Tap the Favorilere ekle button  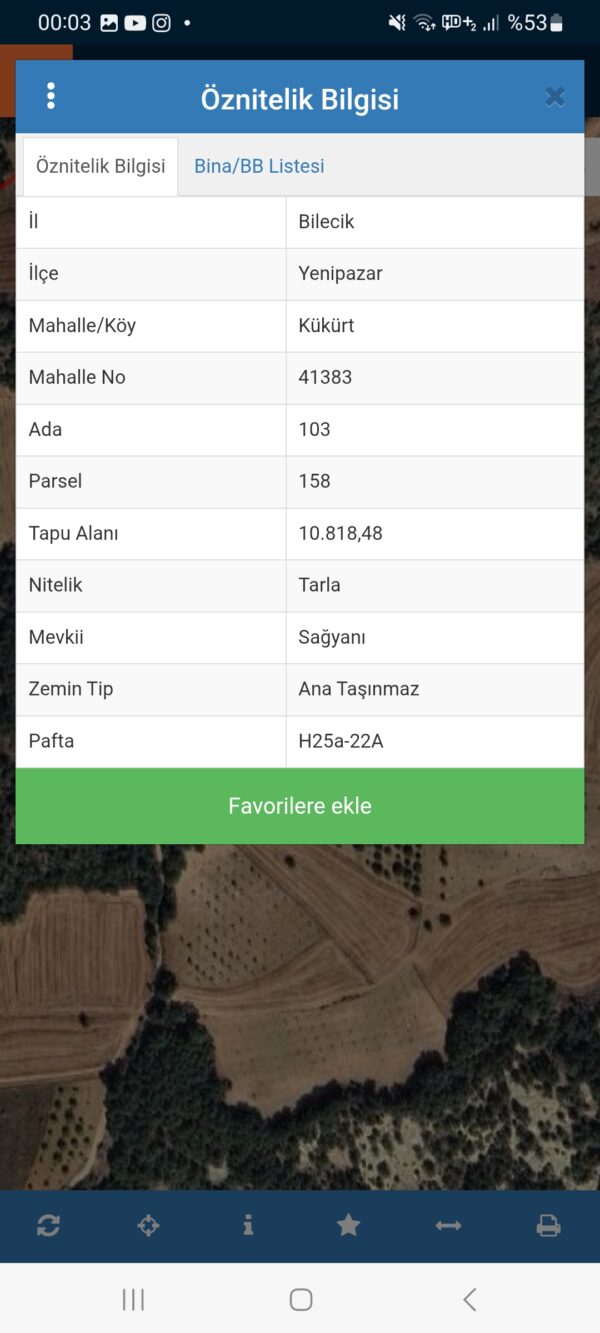pos(300,806)
